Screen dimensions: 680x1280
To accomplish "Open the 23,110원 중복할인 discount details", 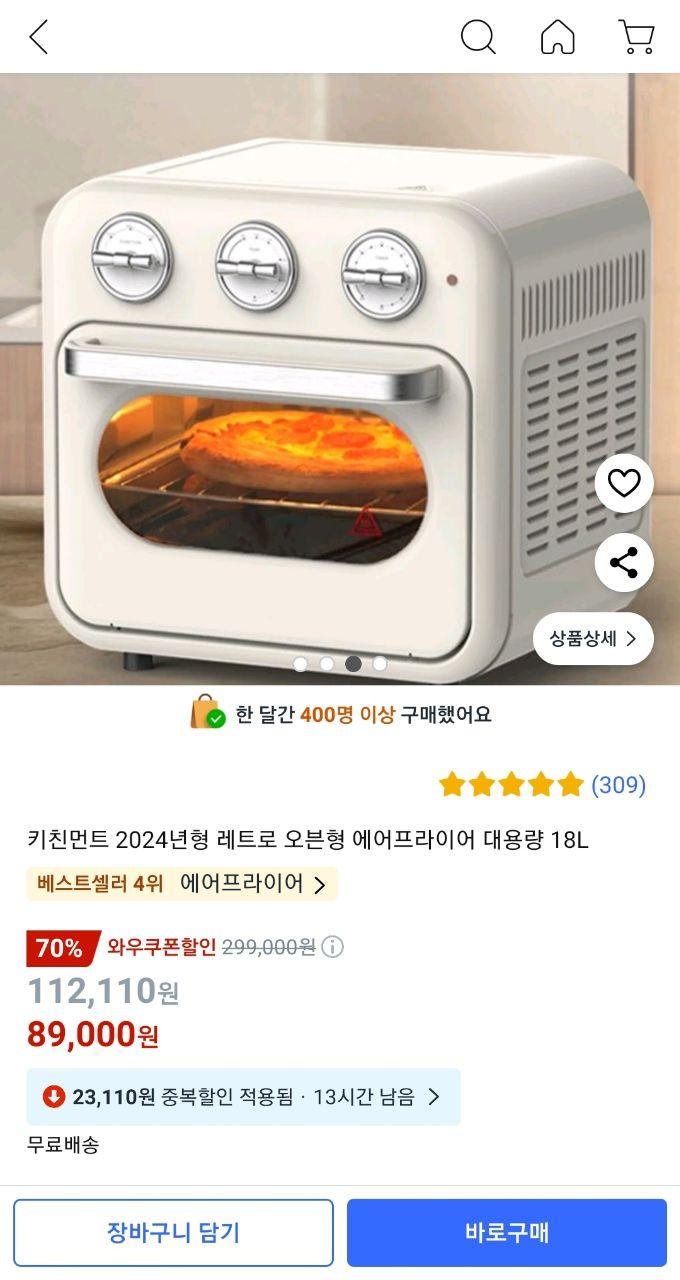I will [x=243, y=1097].
